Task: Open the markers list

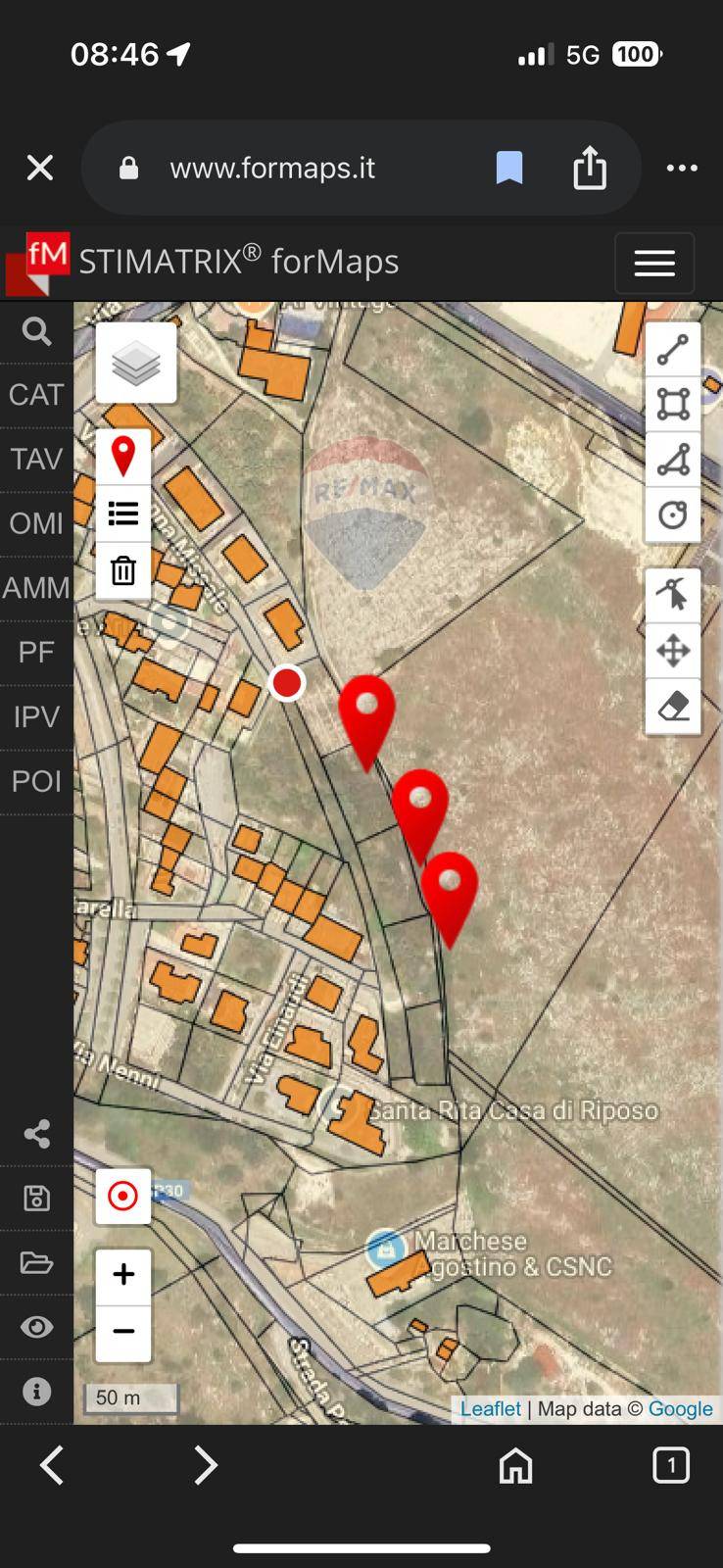Action: click(x=123, y=514)
